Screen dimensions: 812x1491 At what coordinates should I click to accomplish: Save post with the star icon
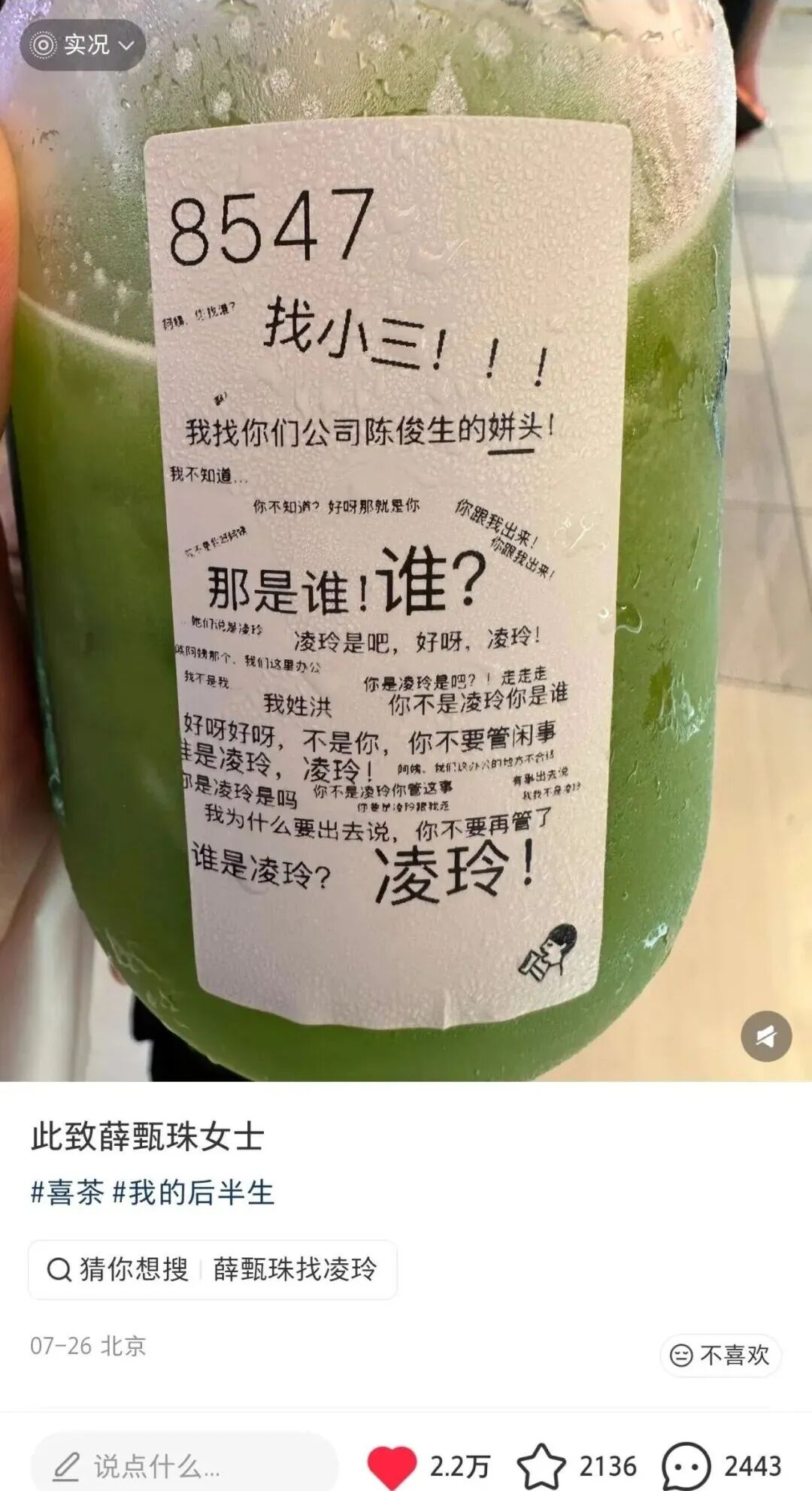[541, 1466]
